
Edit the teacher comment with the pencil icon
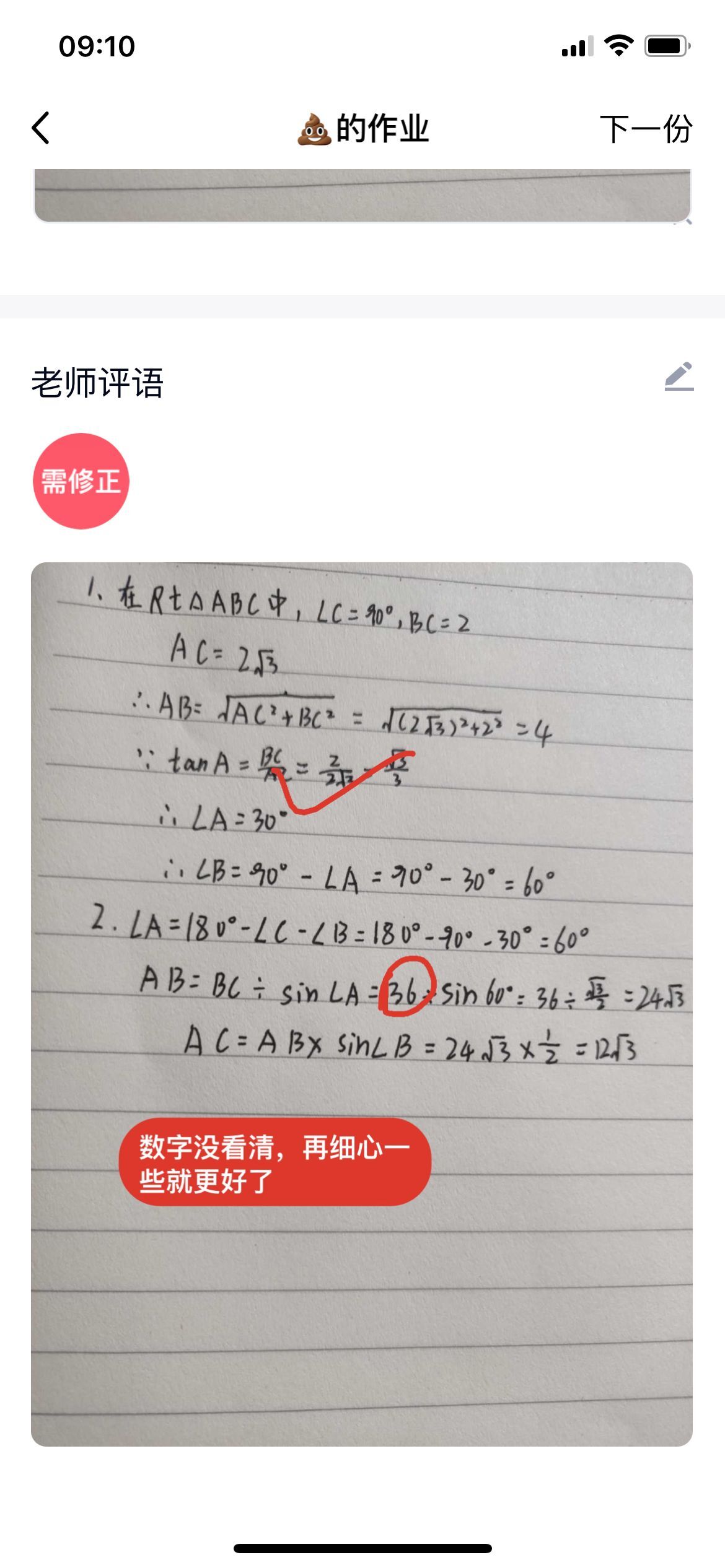(679, 377)
